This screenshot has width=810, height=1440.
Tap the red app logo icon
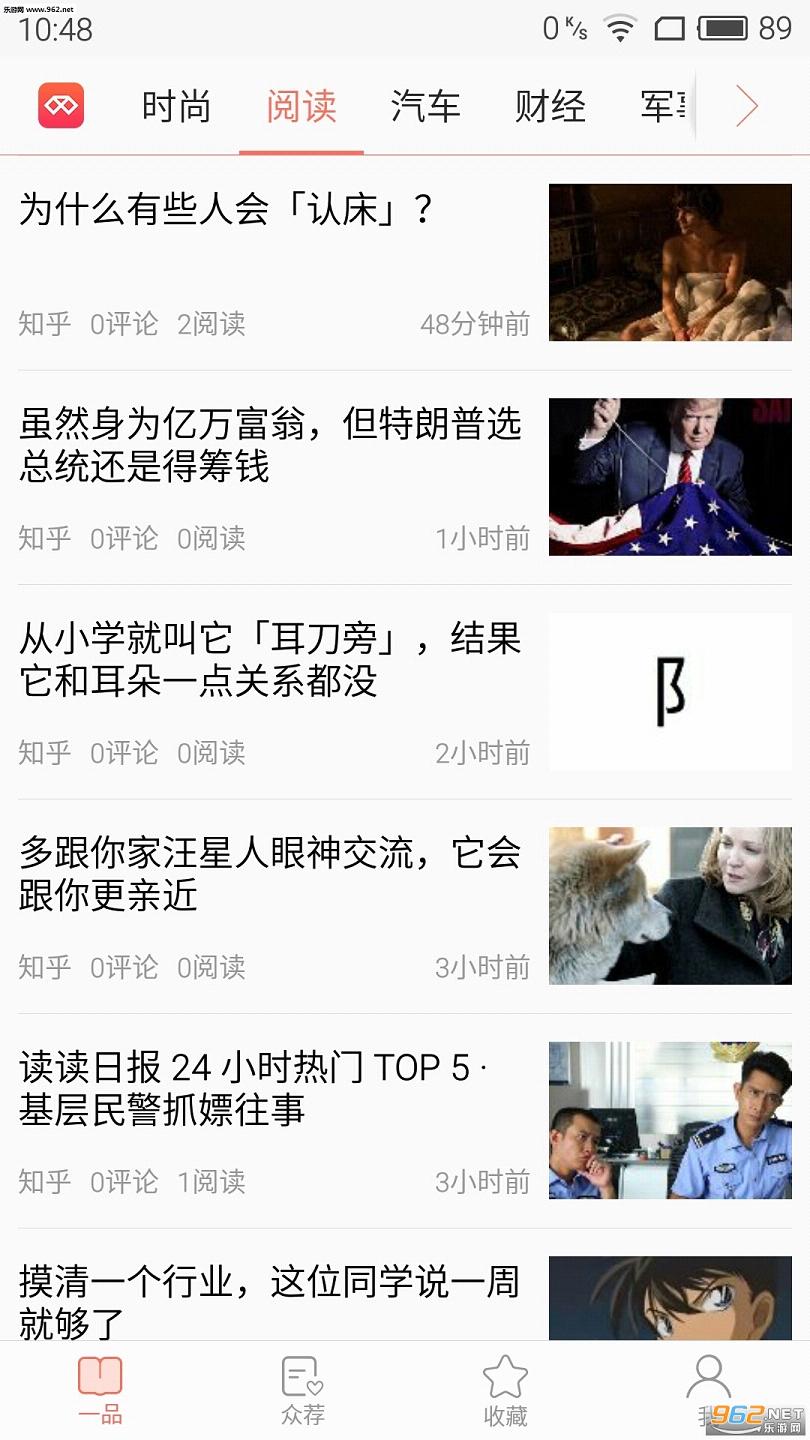pos(61,106)
